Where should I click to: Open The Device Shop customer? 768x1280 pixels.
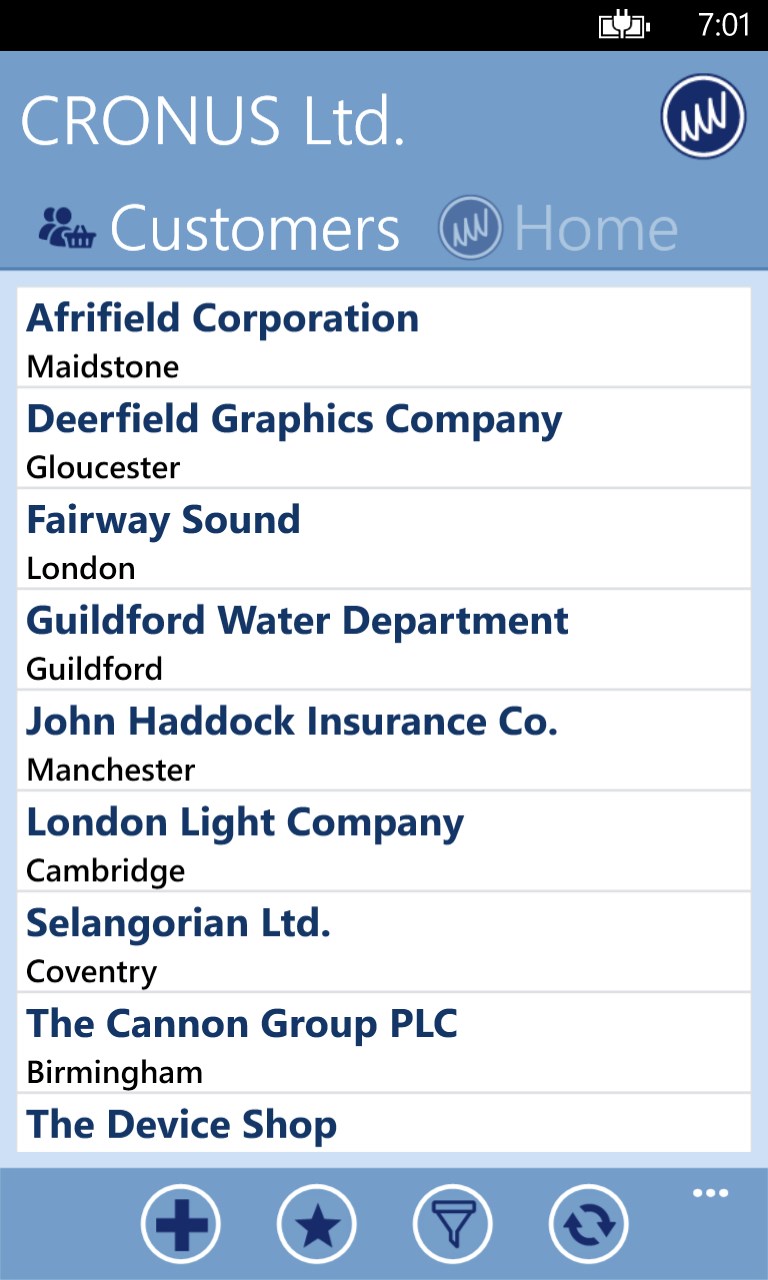click(x=383, y=1125)
